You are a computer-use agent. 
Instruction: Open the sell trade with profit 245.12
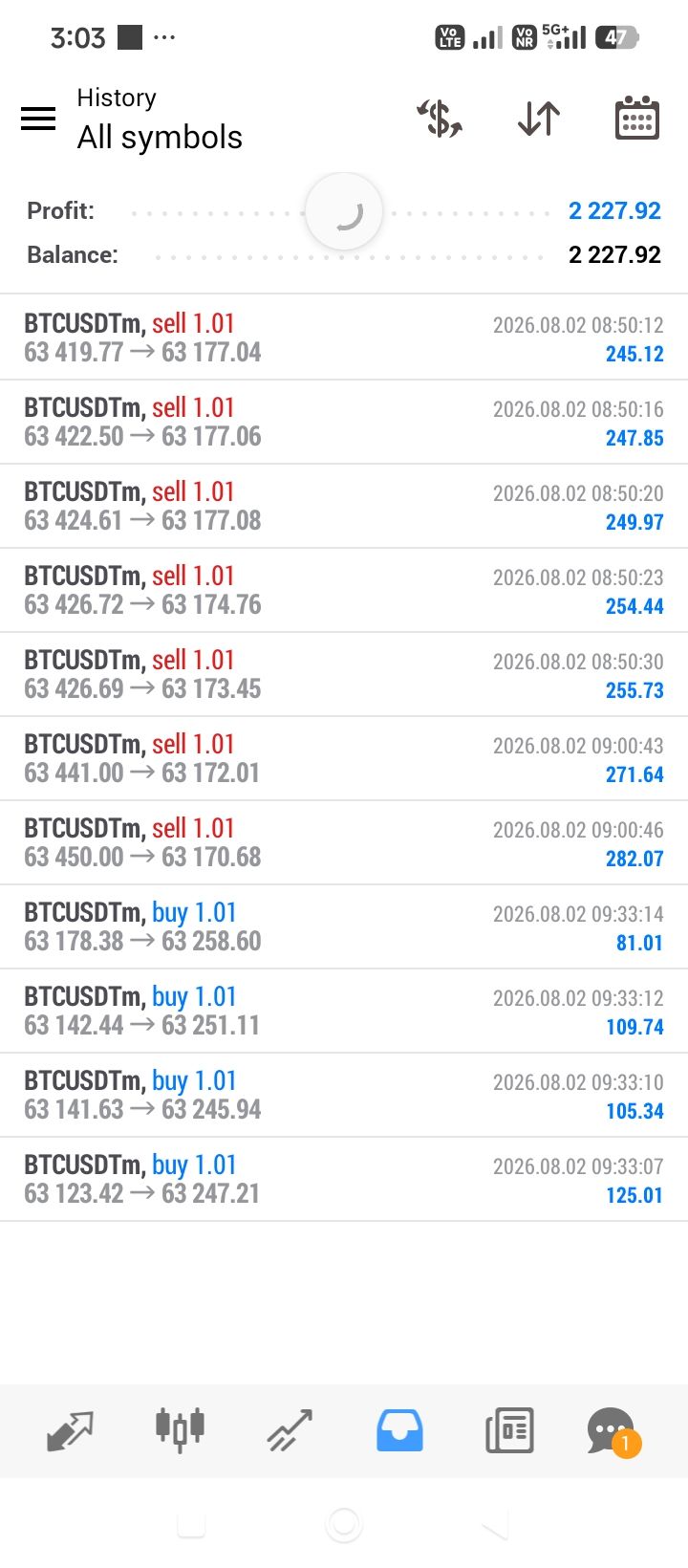pyautogui.click(x=344, y=338)
